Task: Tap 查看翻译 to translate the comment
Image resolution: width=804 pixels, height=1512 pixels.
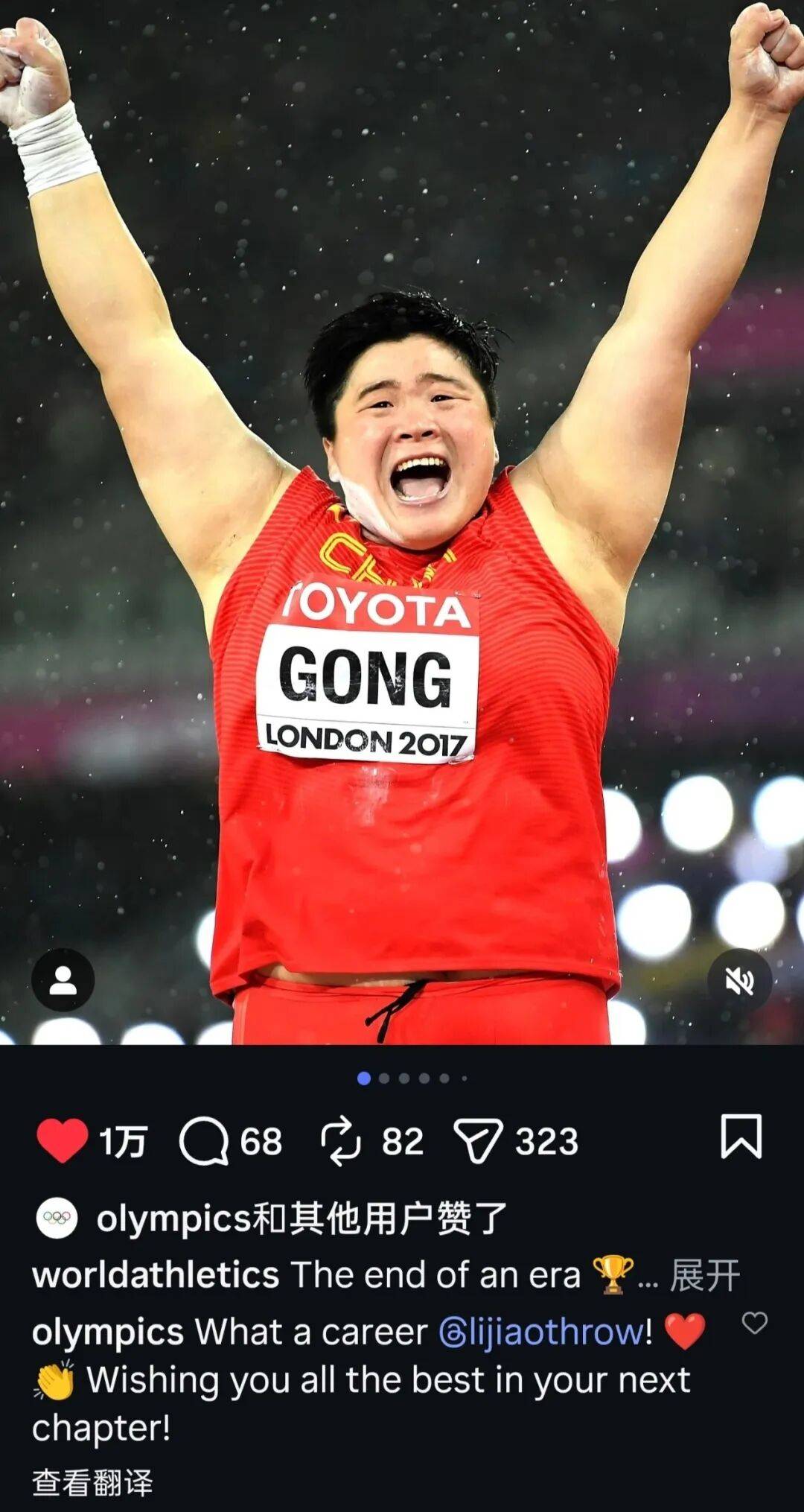Action: (92, 1482)
